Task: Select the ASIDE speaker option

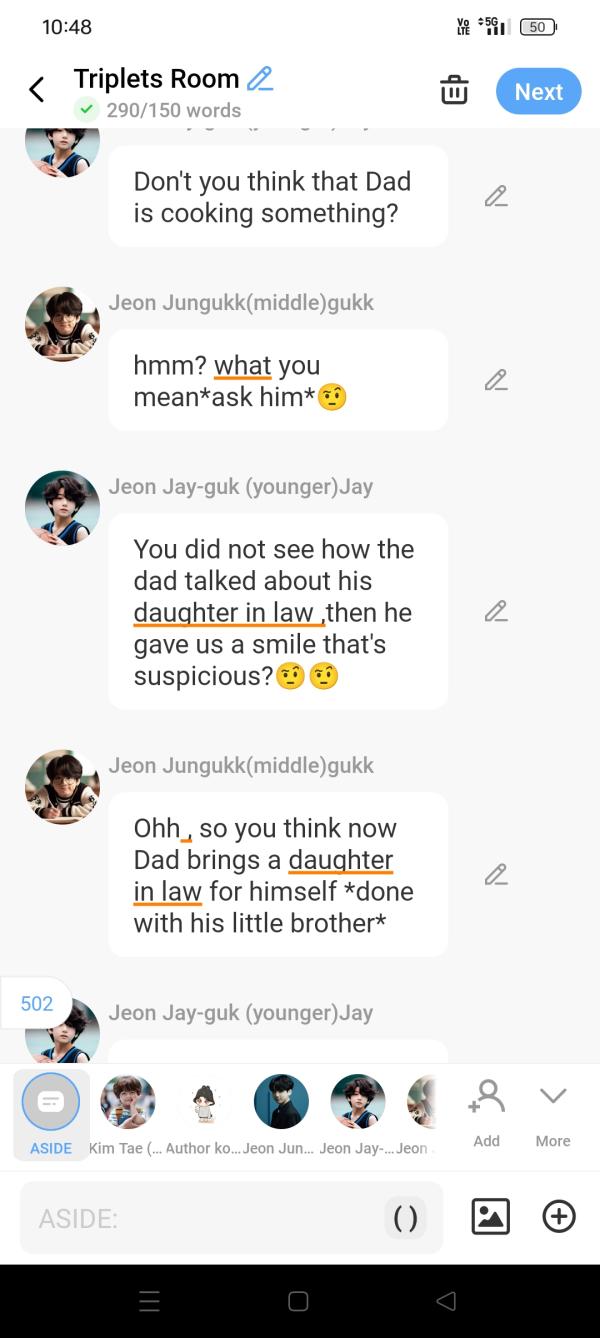Action: pos(51,1112)
